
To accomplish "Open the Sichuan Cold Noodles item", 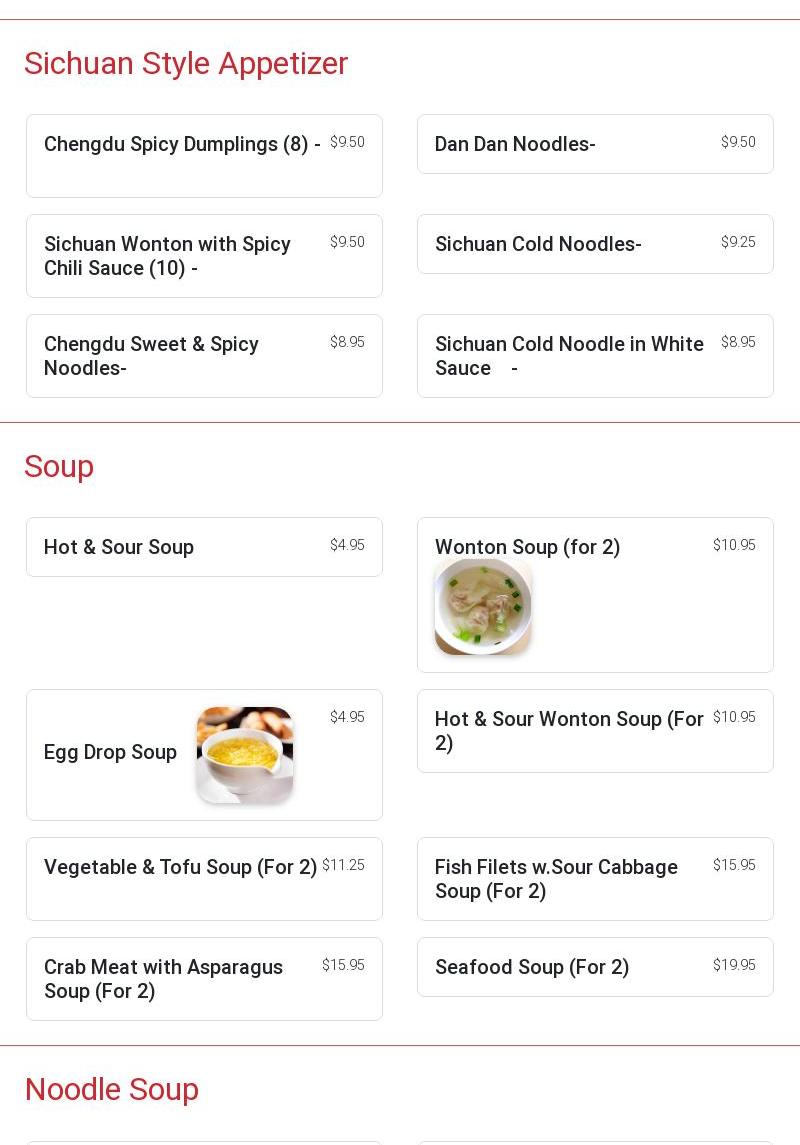I will 595,244.
